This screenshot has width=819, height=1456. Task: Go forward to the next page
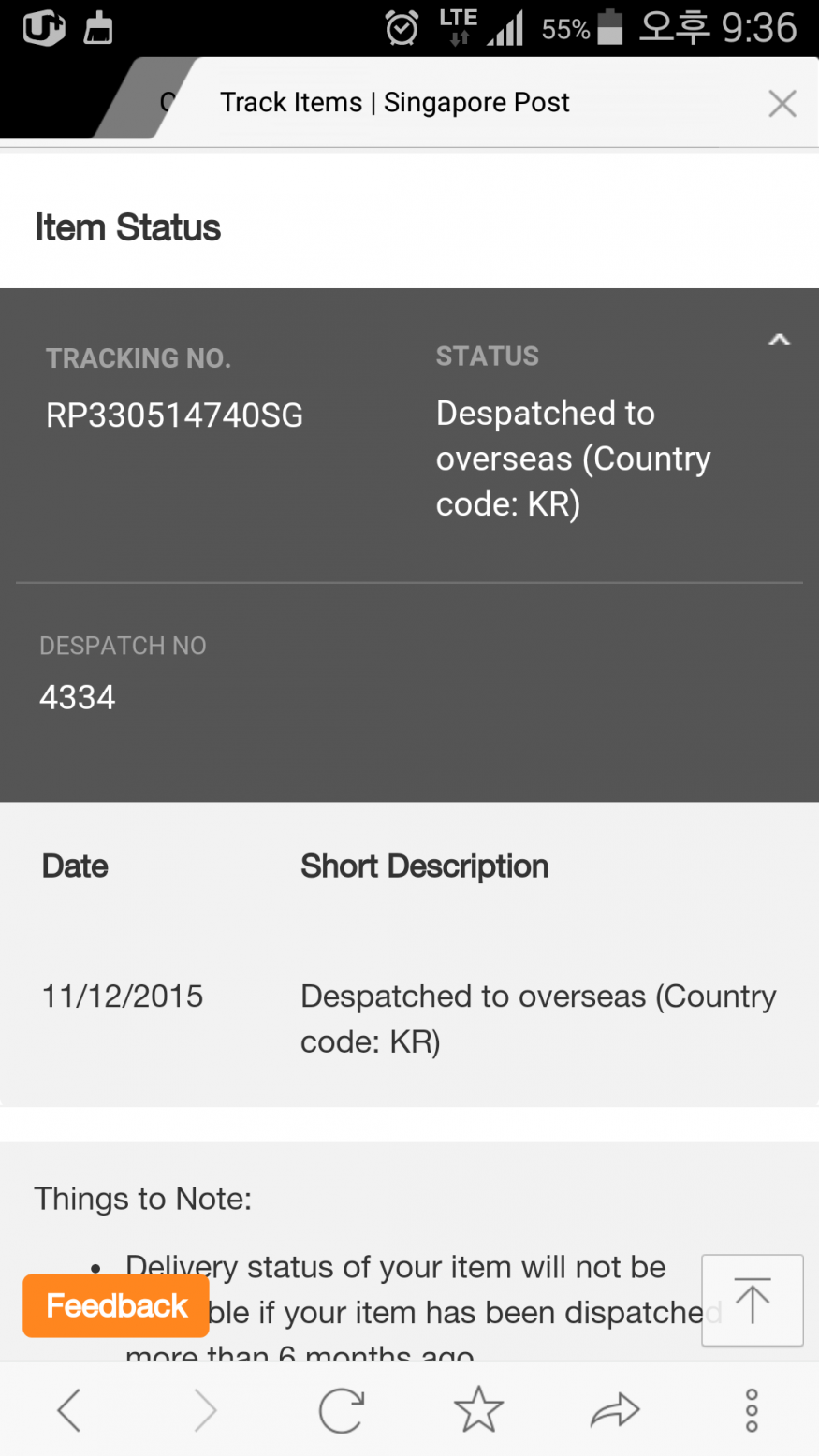click(x=205, y=1410)
